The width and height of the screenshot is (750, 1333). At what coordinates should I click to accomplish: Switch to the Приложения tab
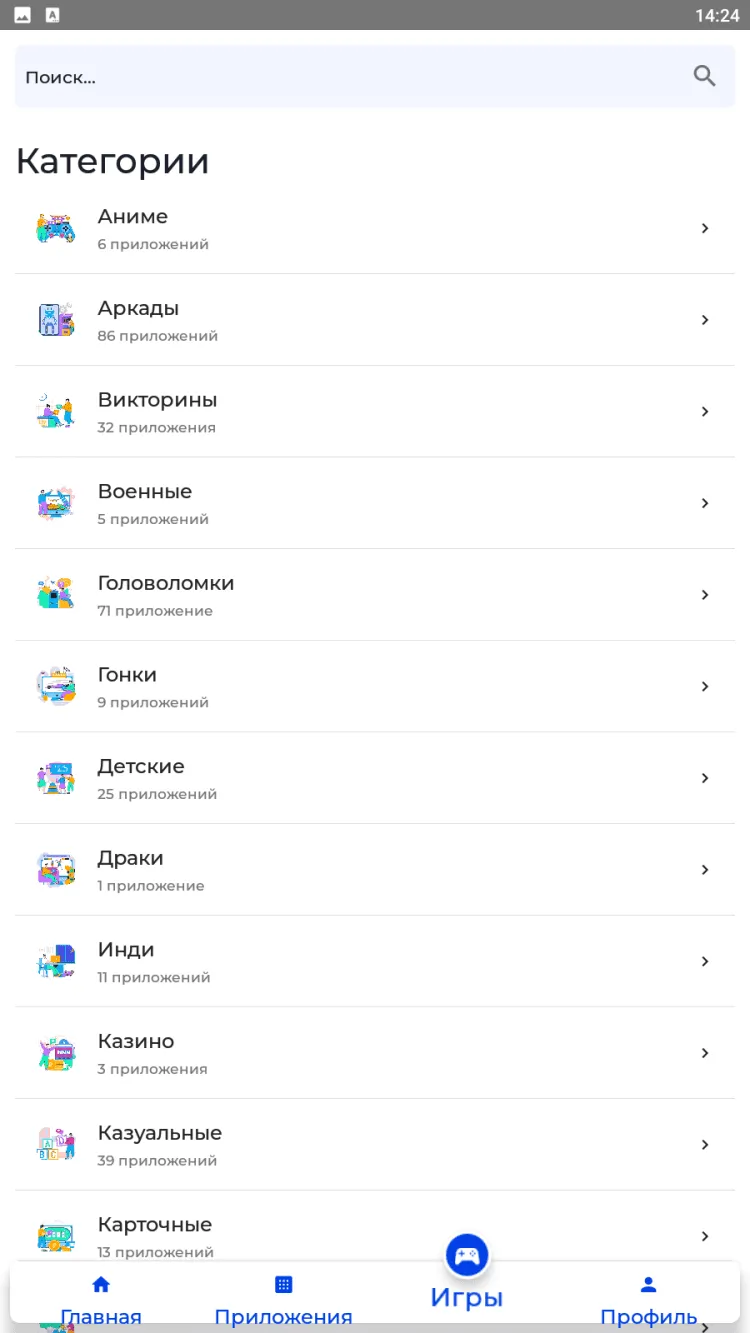(x=283, y=1298)
